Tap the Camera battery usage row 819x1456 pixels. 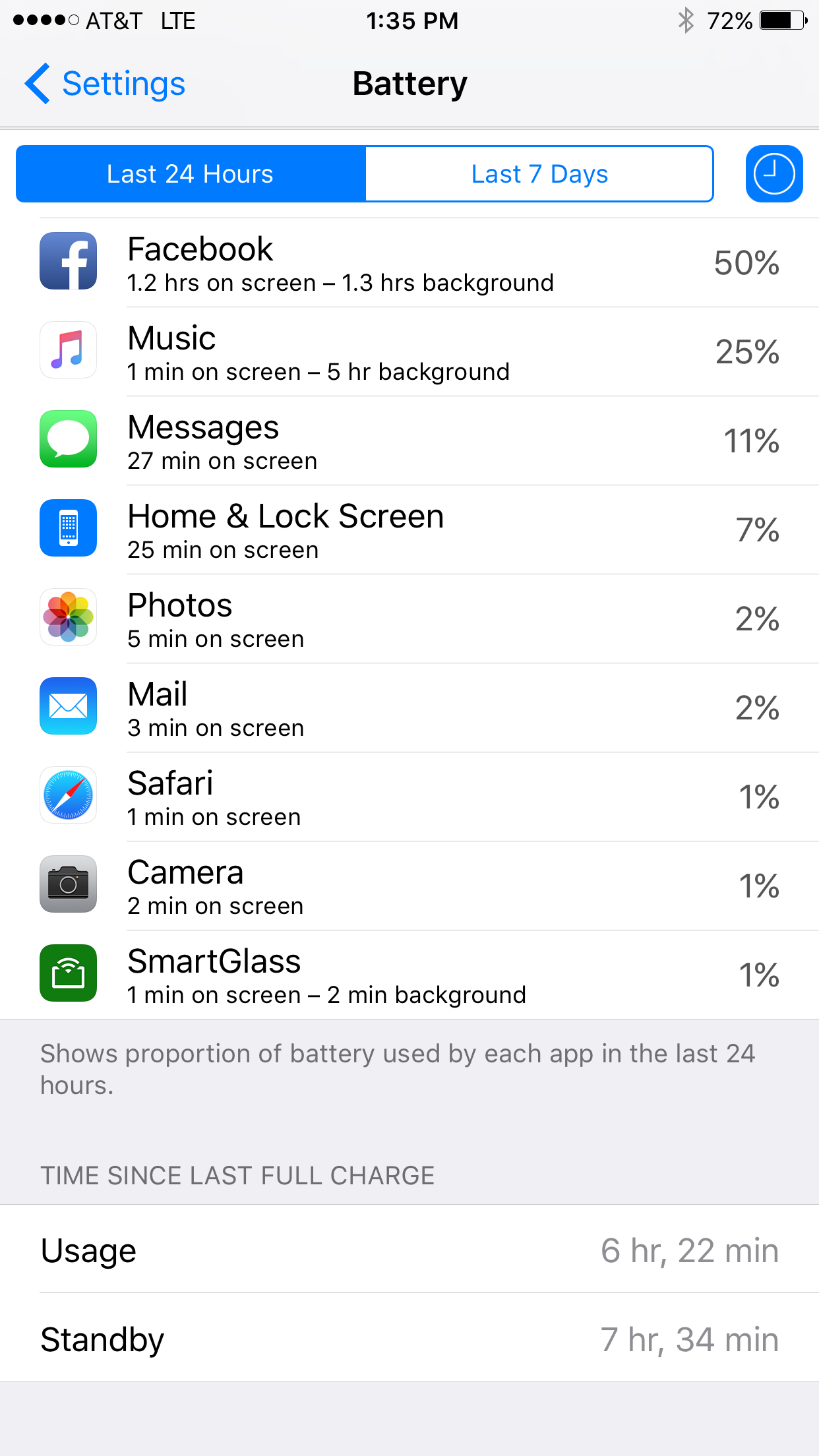409,886
